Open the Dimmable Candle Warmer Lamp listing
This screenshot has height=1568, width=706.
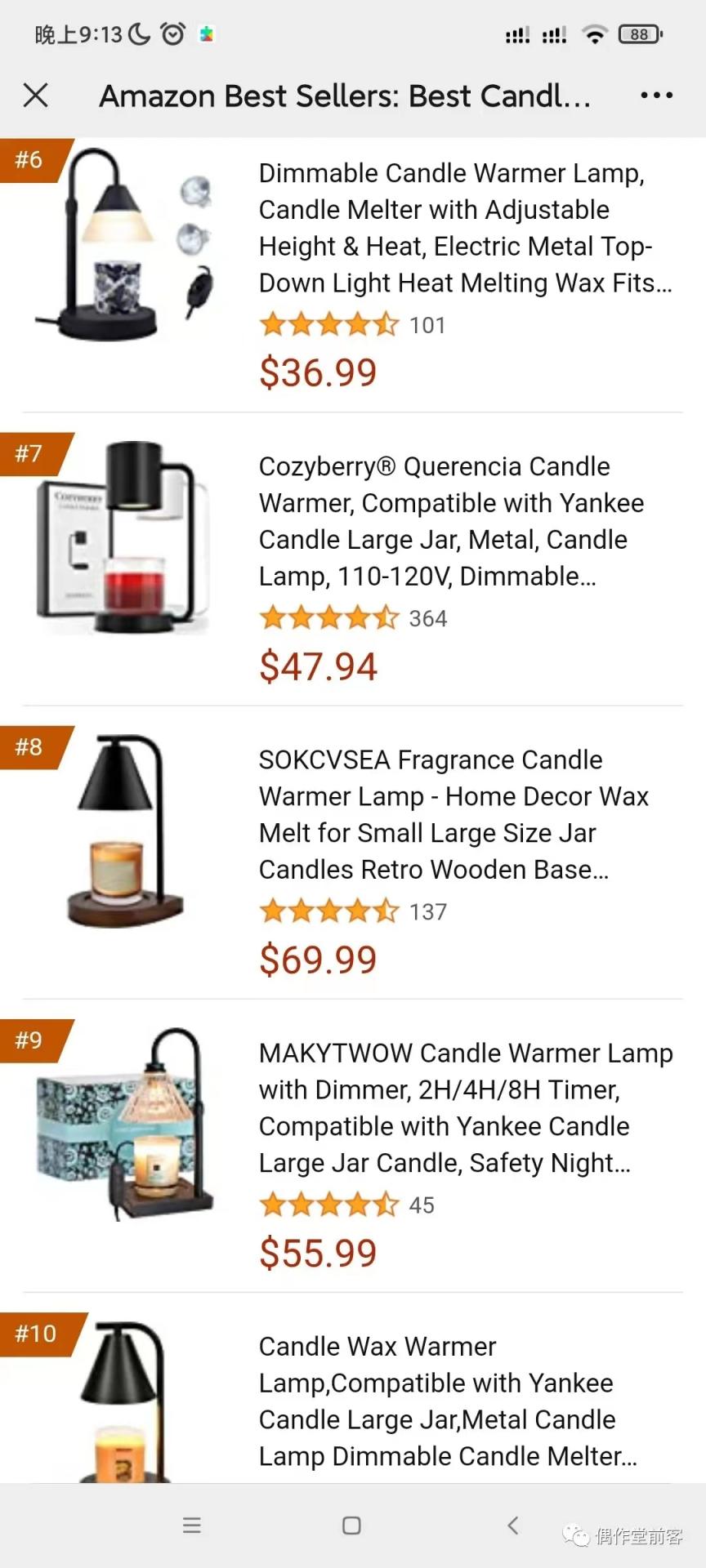coord(465,228)
